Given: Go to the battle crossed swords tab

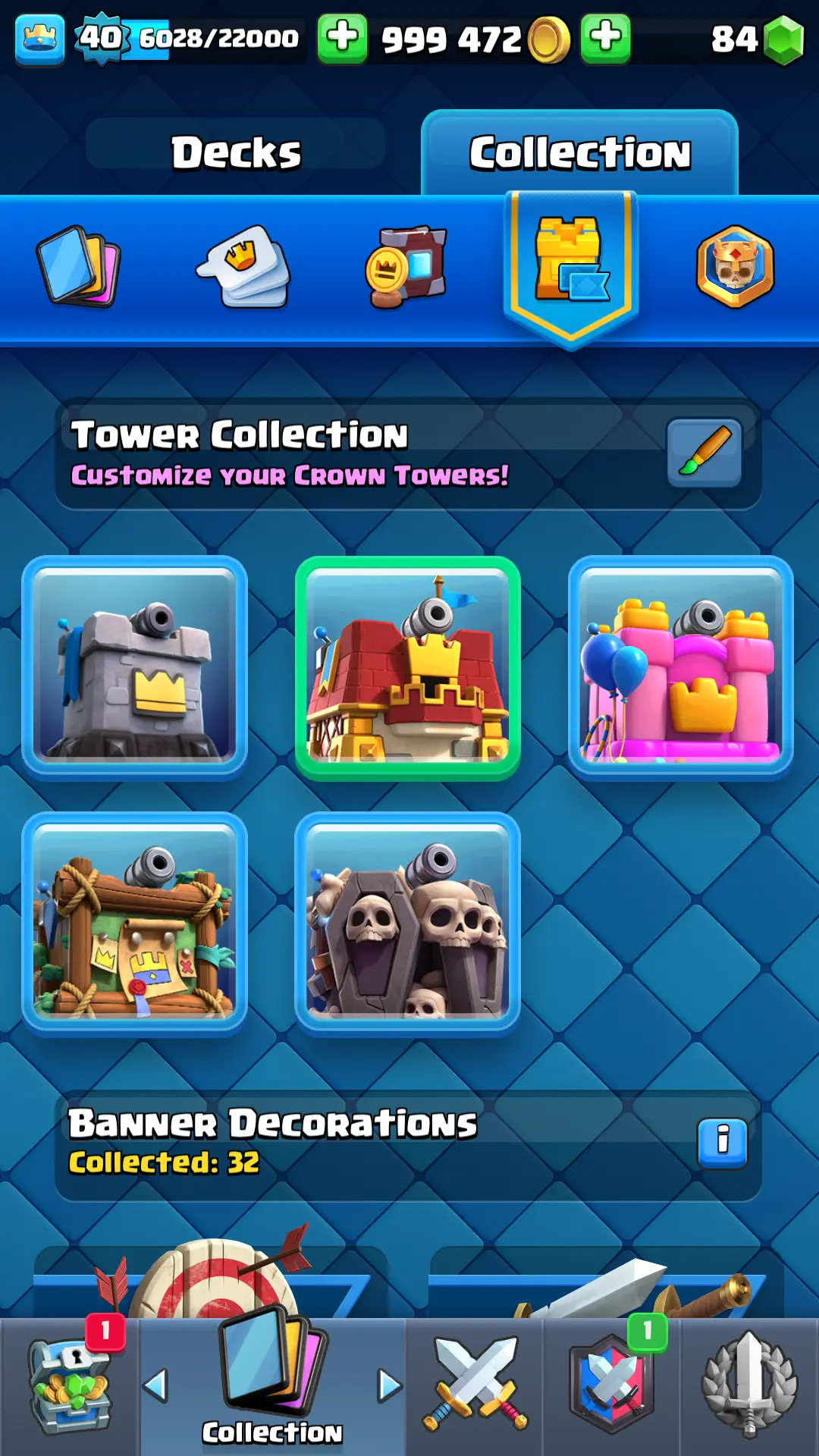Looking at the screenshot, I should click(x=475, y=1386).
